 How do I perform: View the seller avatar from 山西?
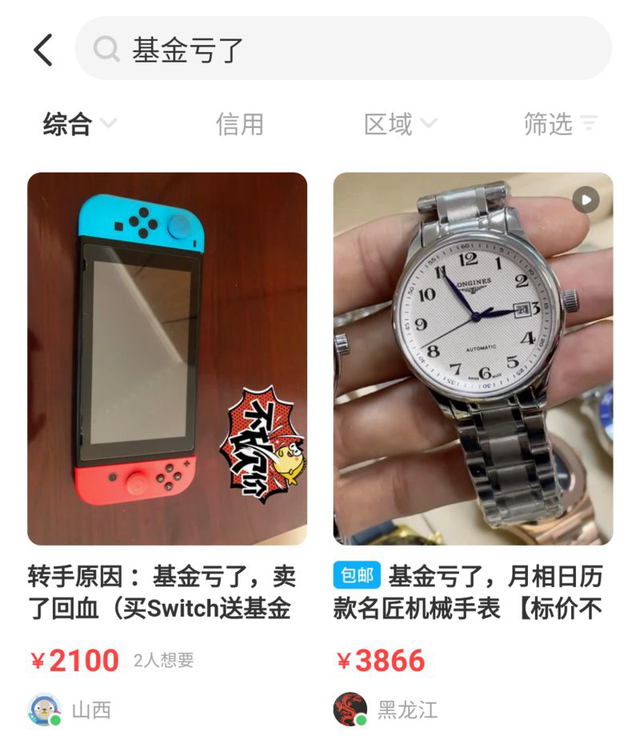(44, 710)
